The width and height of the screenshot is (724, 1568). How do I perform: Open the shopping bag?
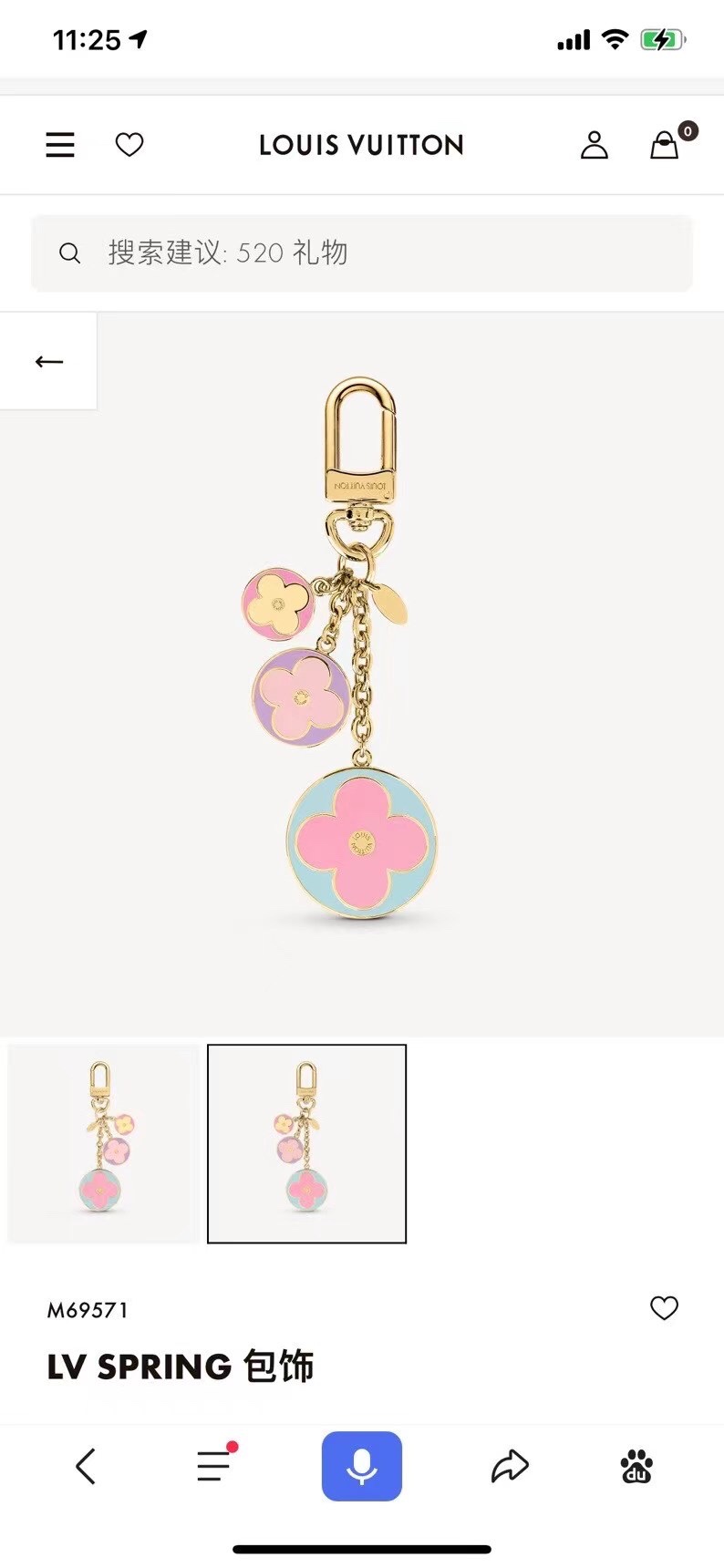pos(665,145)
